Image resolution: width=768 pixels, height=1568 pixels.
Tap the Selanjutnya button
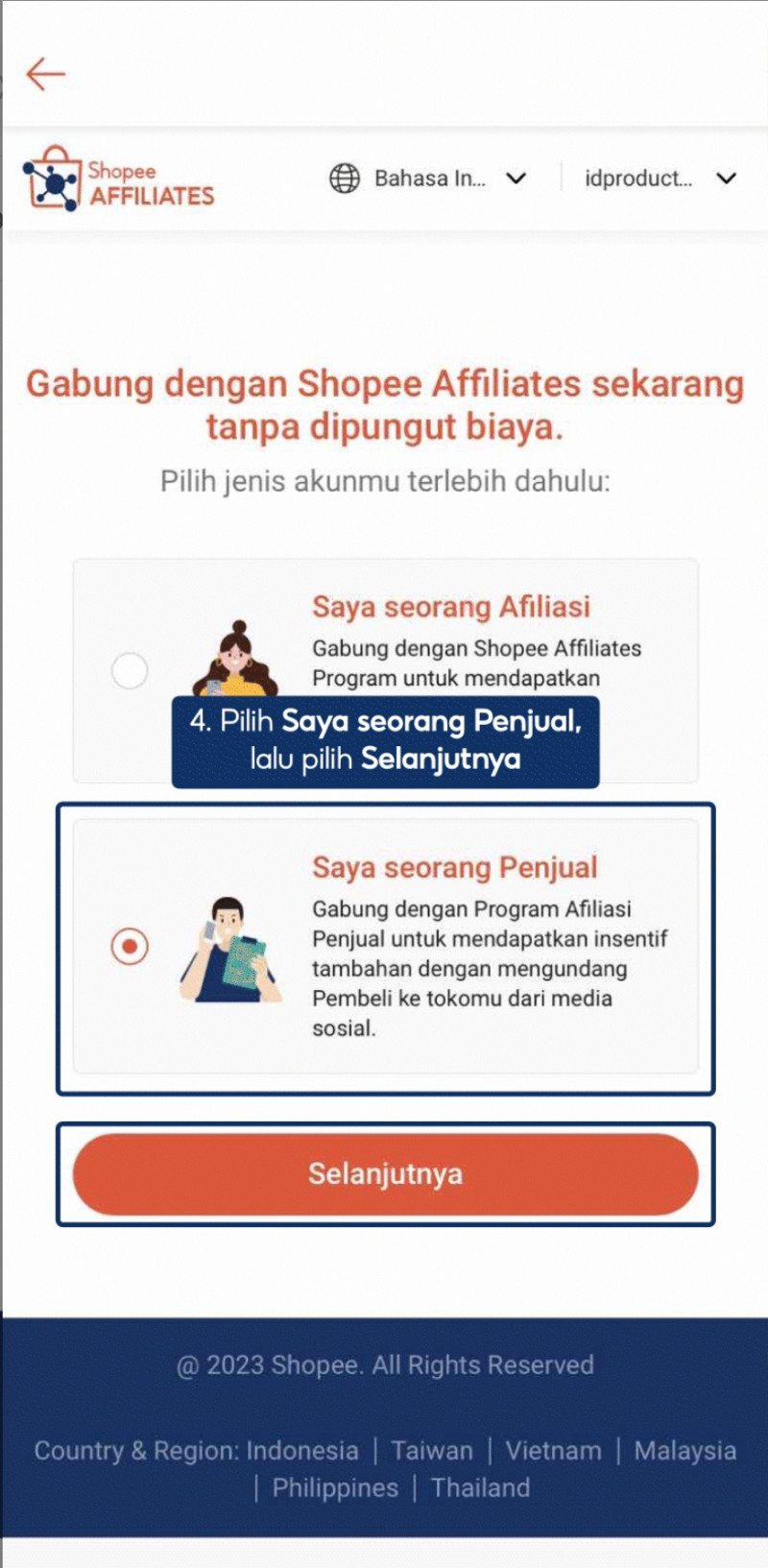coord(385,1173)
